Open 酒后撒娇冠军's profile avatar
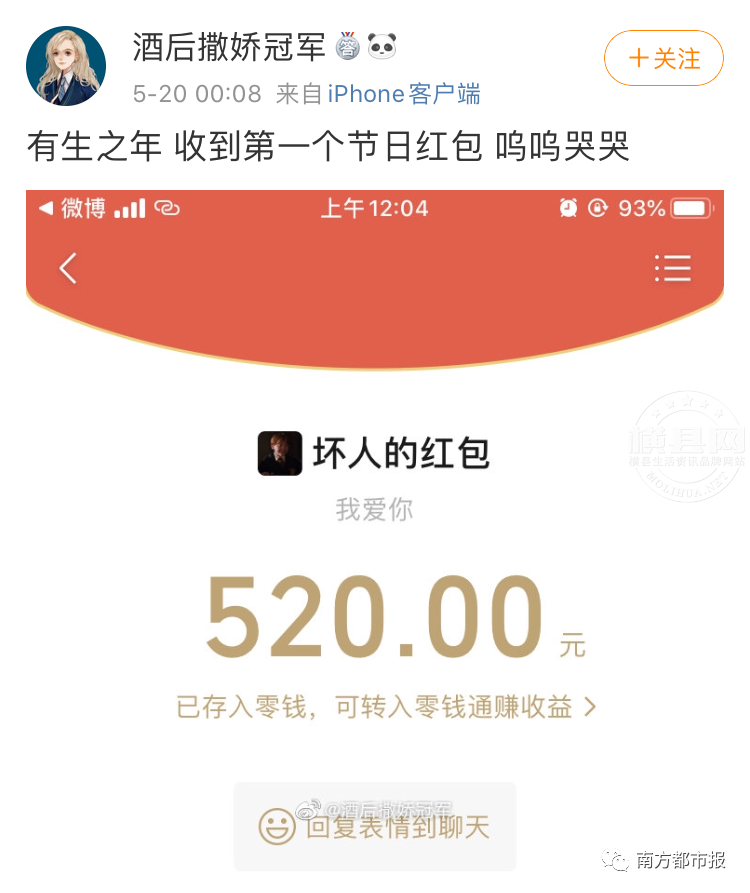 pos(66,66)
